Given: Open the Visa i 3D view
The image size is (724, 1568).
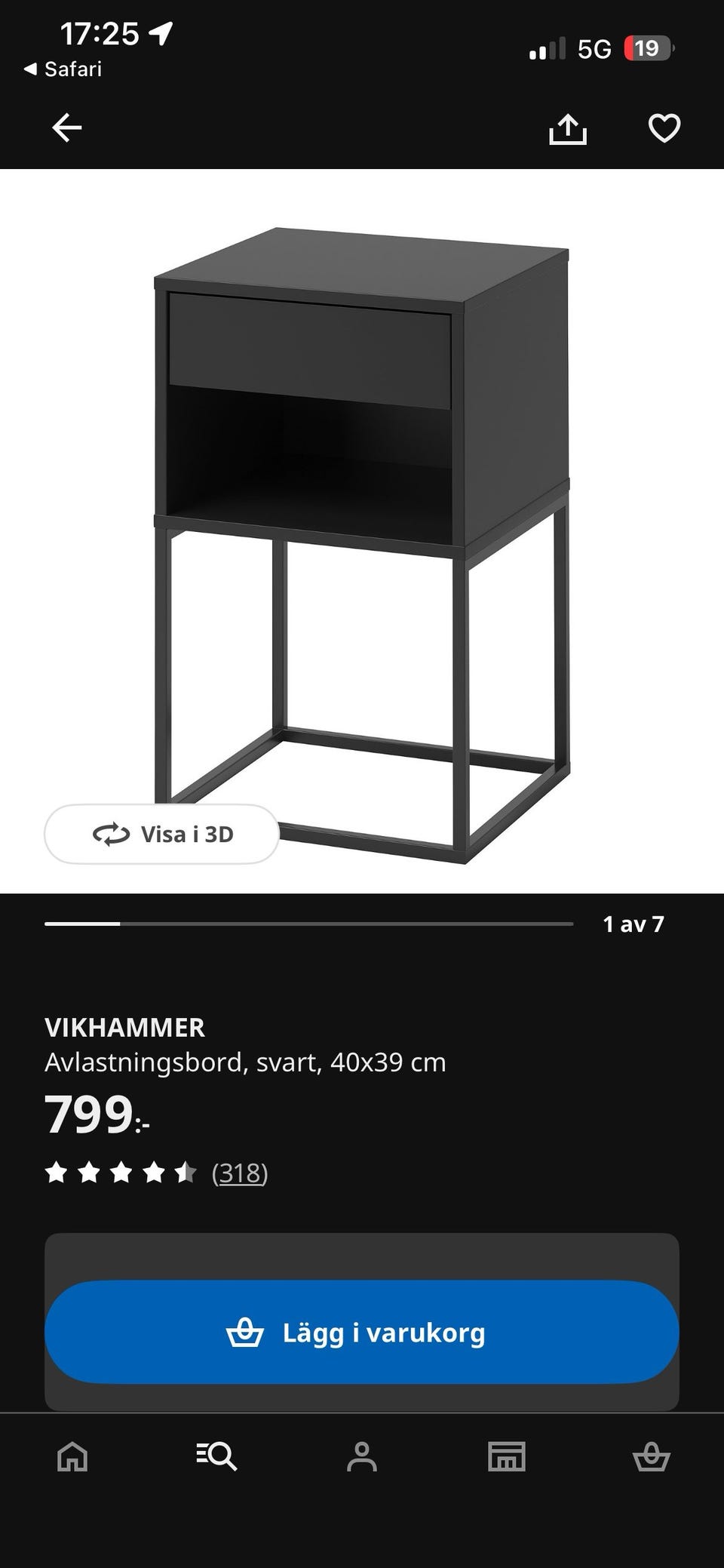Looking at the screenshot, I should (162, 834).
